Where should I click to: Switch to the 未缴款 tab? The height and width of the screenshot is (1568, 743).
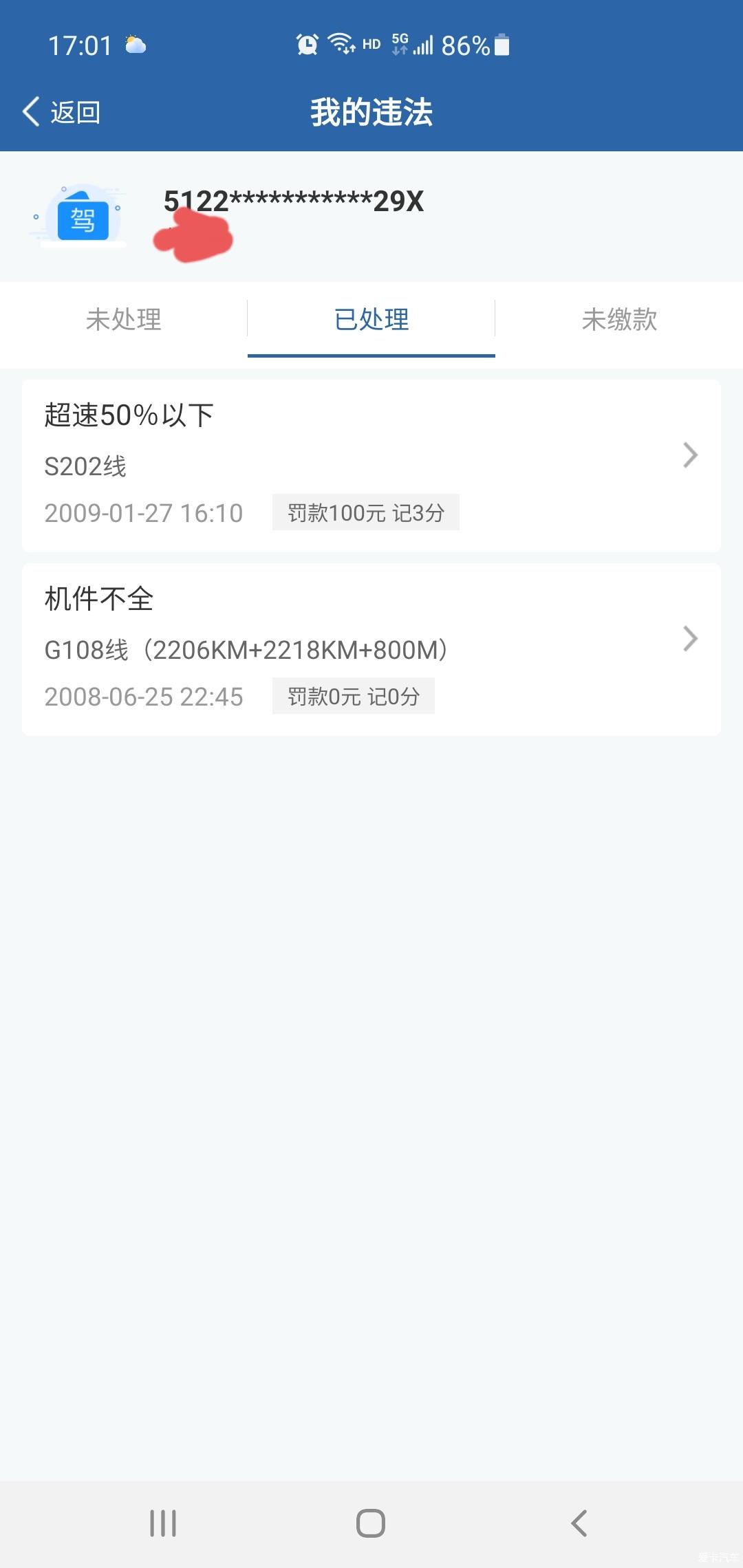coord(619,320)
